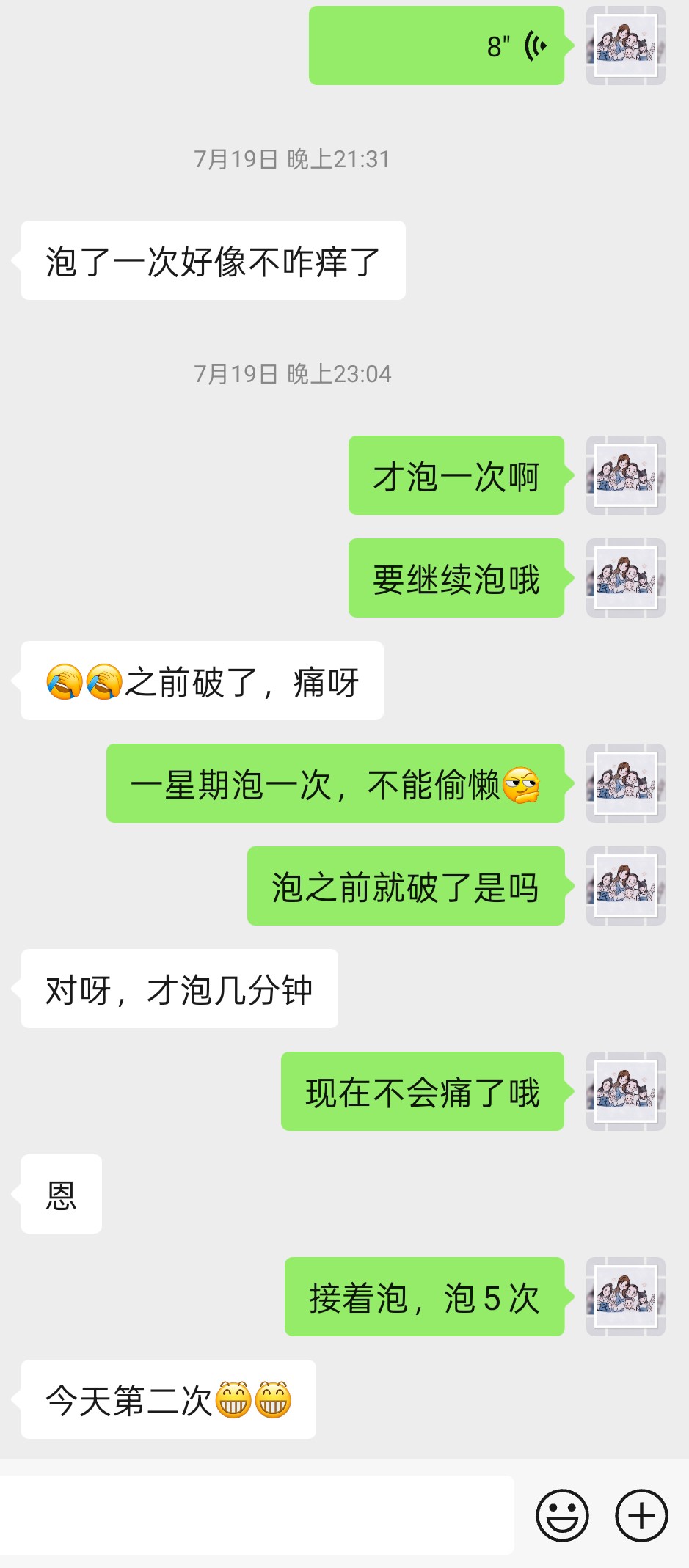Select avatar beside "现在不会痛了哦" message

pyautogui.click(x=625, y=1091)
